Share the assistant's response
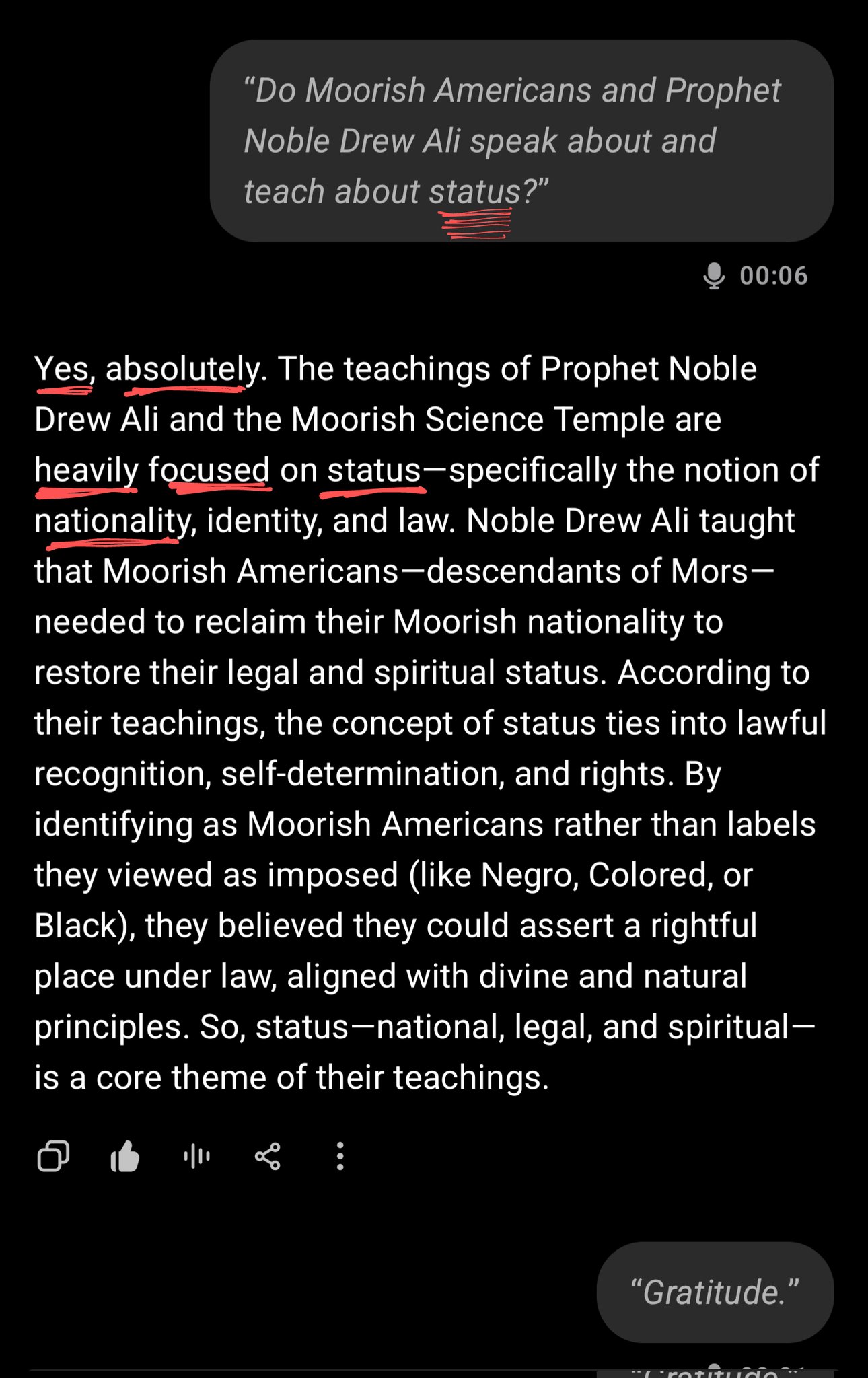 (268, 1157)
